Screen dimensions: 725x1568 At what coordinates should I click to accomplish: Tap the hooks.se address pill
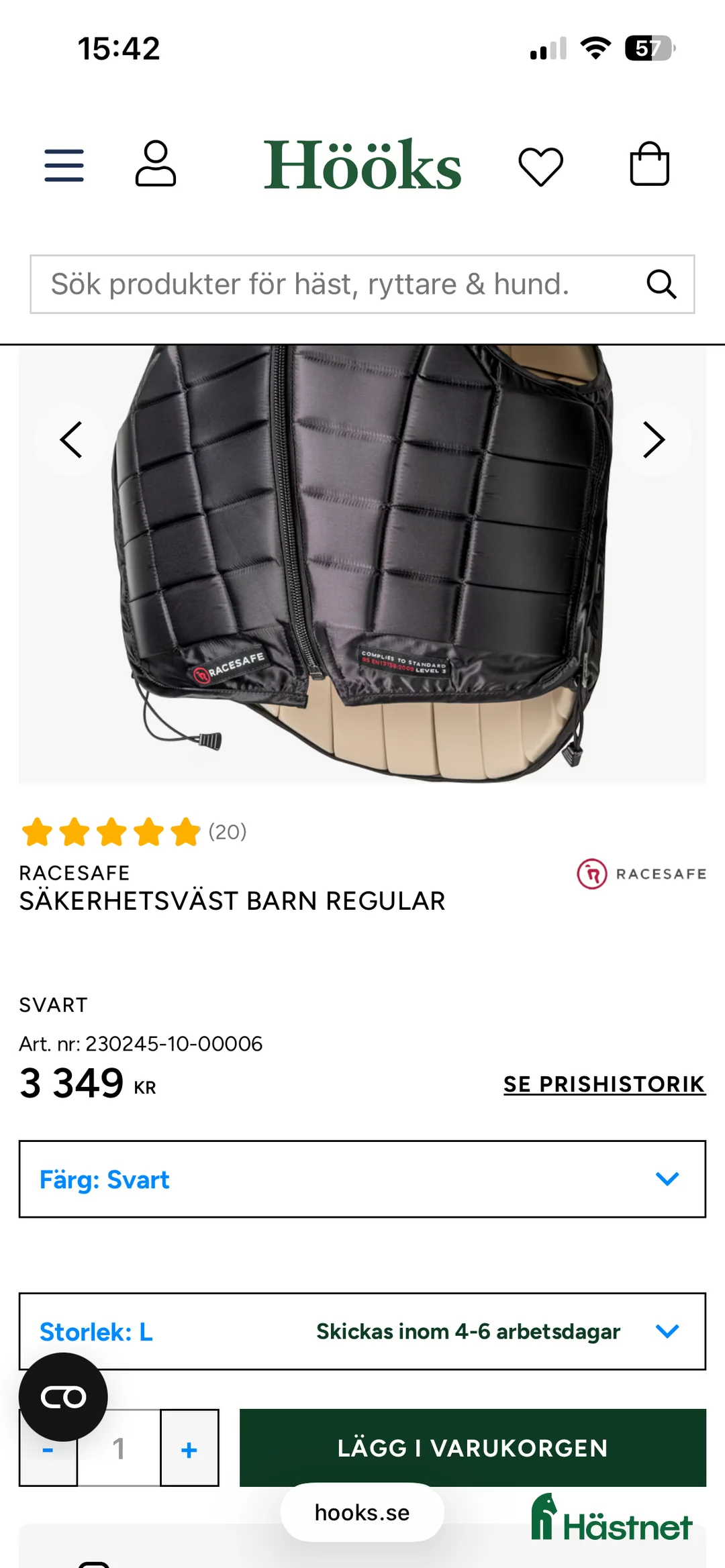(362, 1512)
